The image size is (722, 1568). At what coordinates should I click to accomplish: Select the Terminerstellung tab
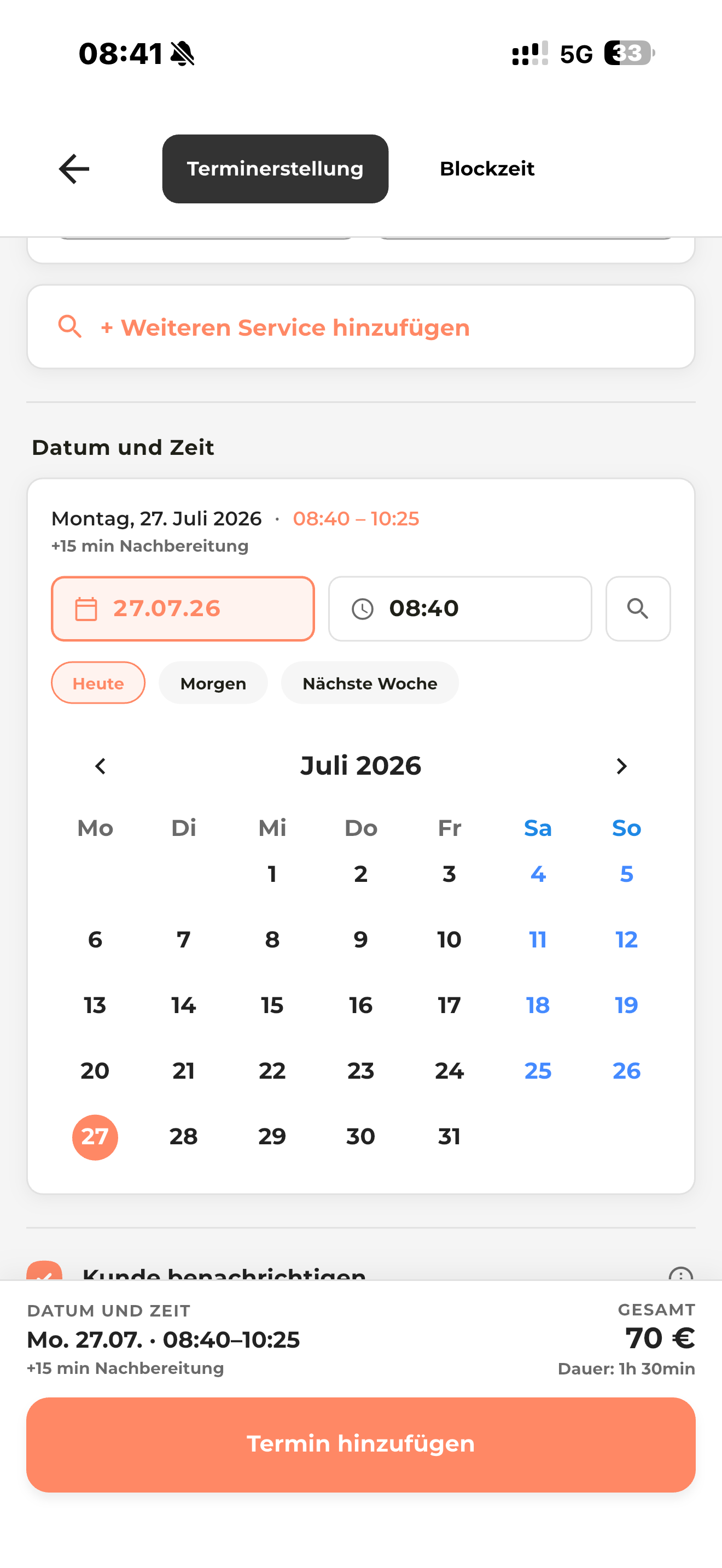275,168
